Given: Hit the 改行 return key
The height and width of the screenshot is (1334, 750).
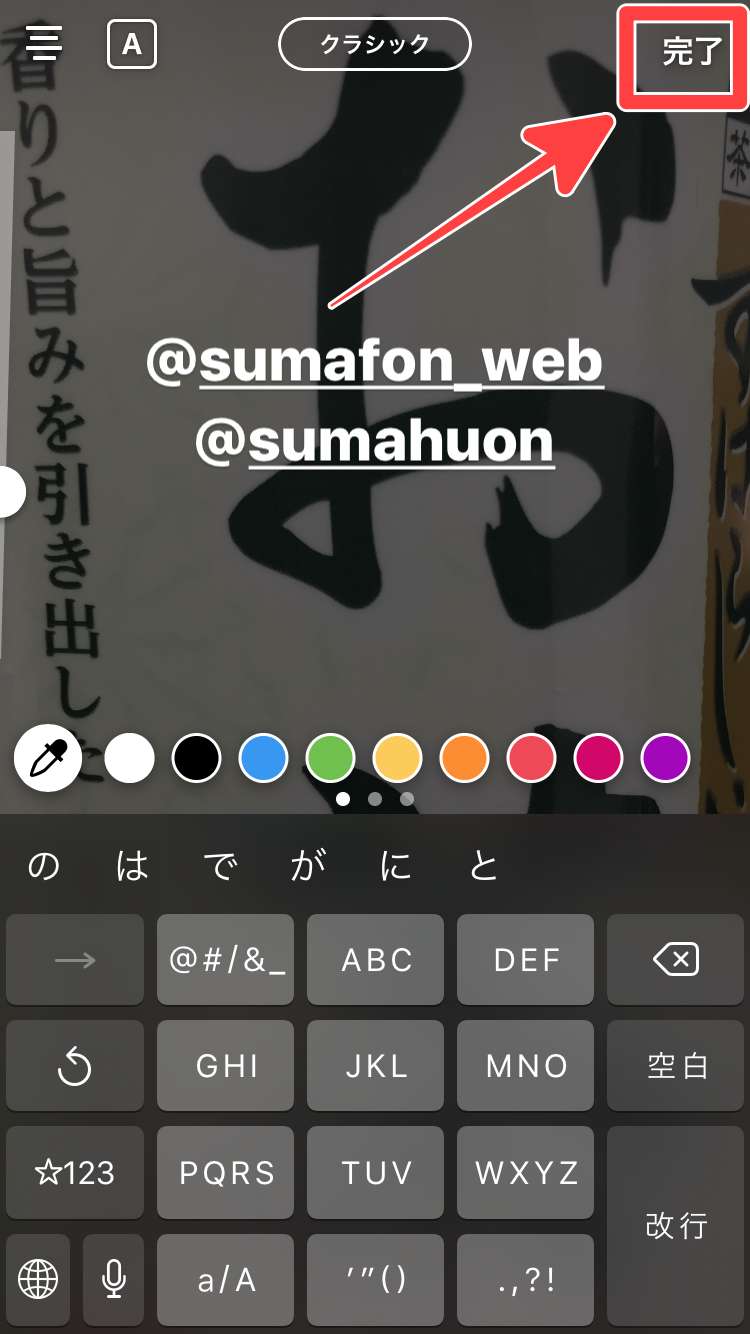Looking at the screenshot, I should (x=676, y=1225).
